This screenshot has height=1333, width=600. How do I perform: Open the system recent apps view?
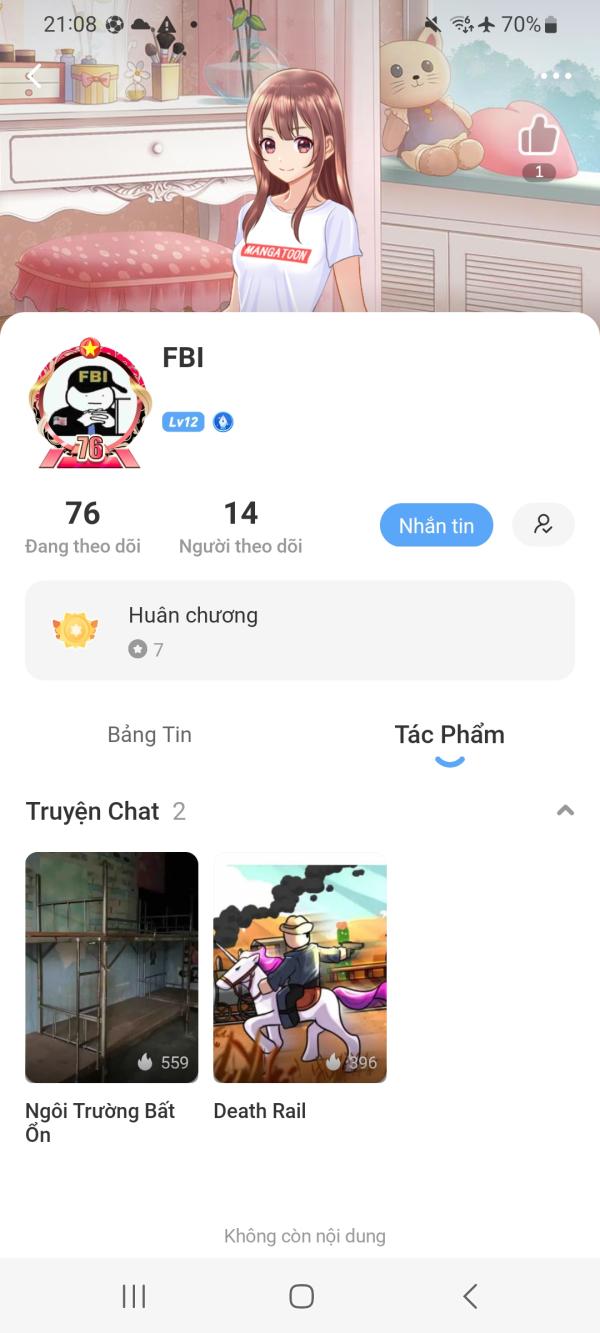[x=133, y=1296]
